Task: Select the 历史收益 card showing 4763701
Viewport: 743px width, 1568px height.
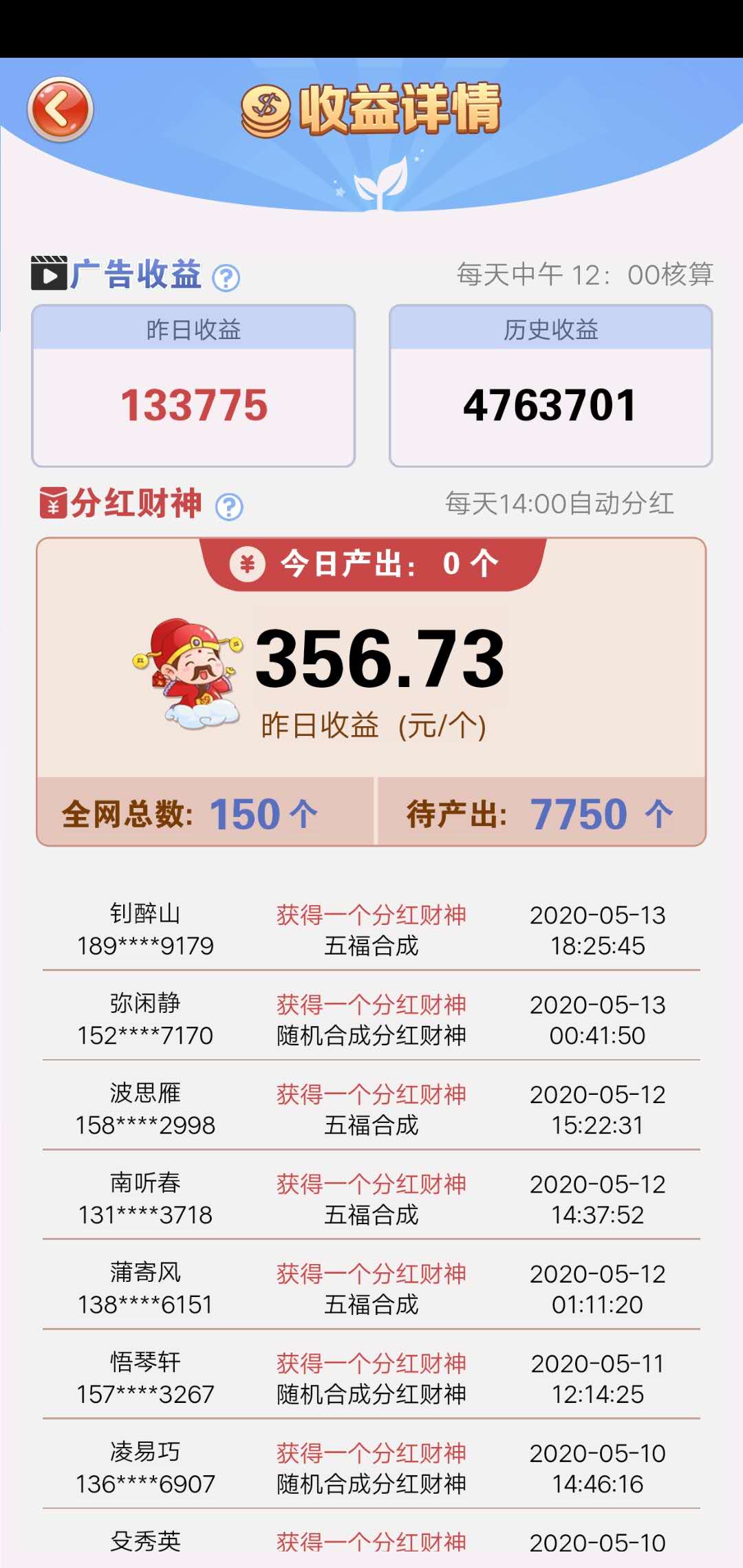Action: point(550,385)
